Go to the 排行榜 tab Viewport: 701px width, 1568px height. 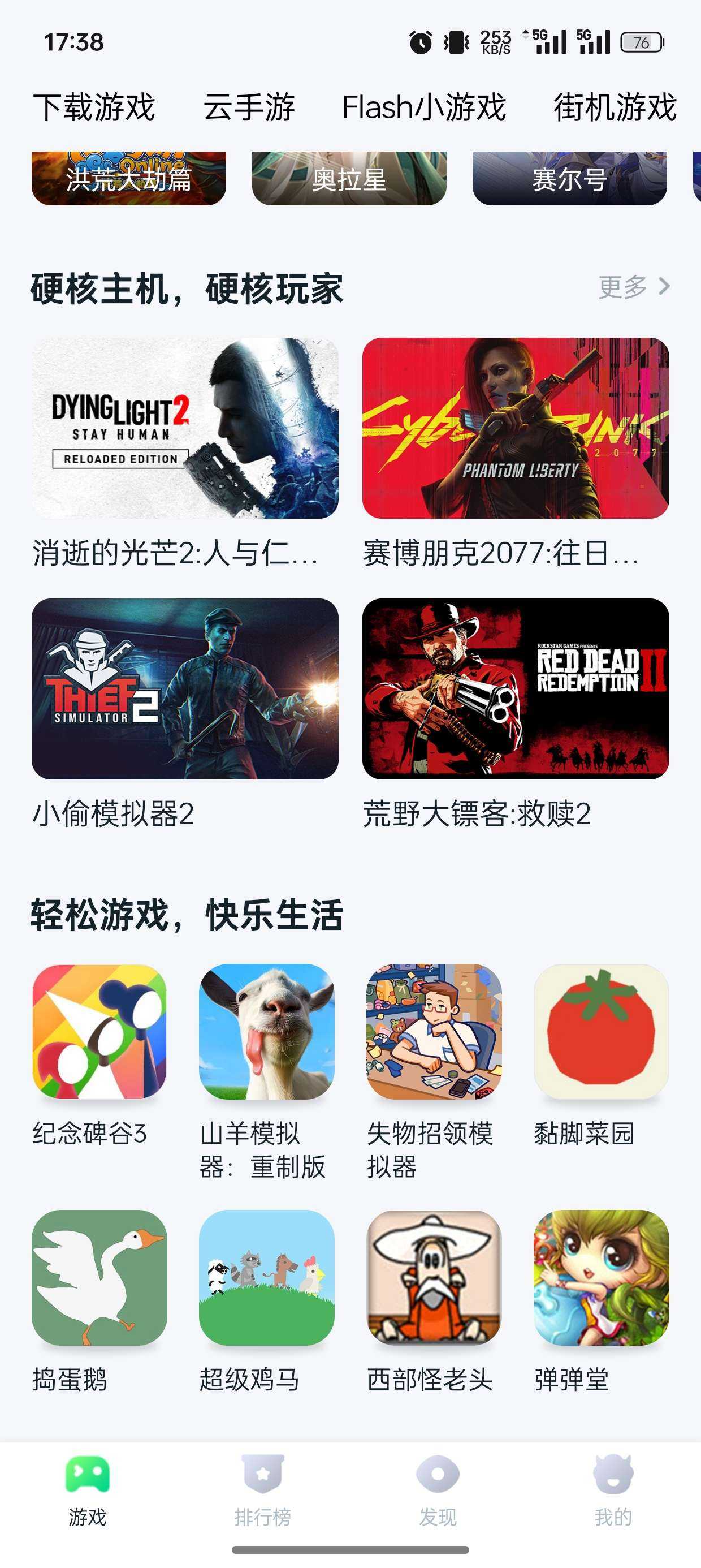click(263, 1489)
